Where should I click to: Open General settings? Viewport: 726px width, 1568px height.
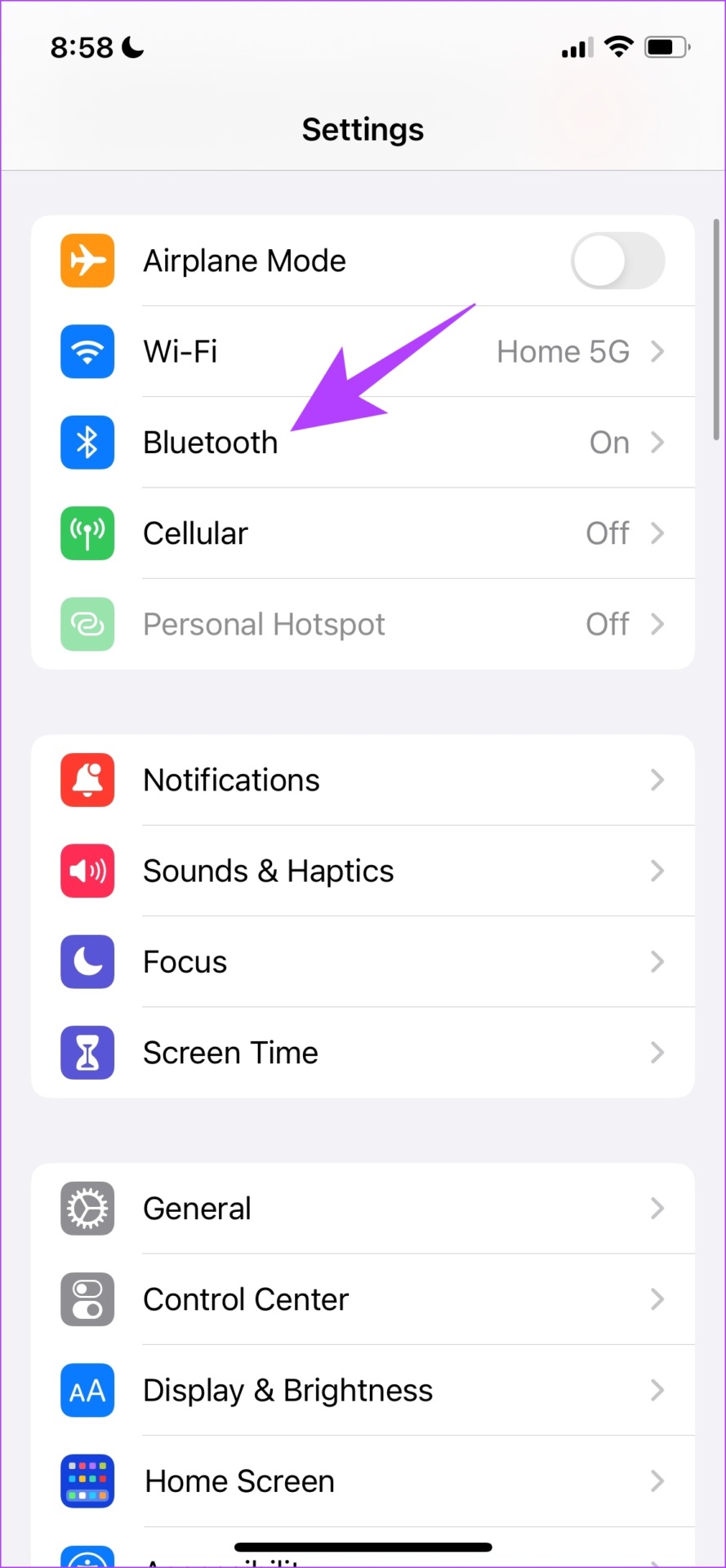tap(363, 1209)
